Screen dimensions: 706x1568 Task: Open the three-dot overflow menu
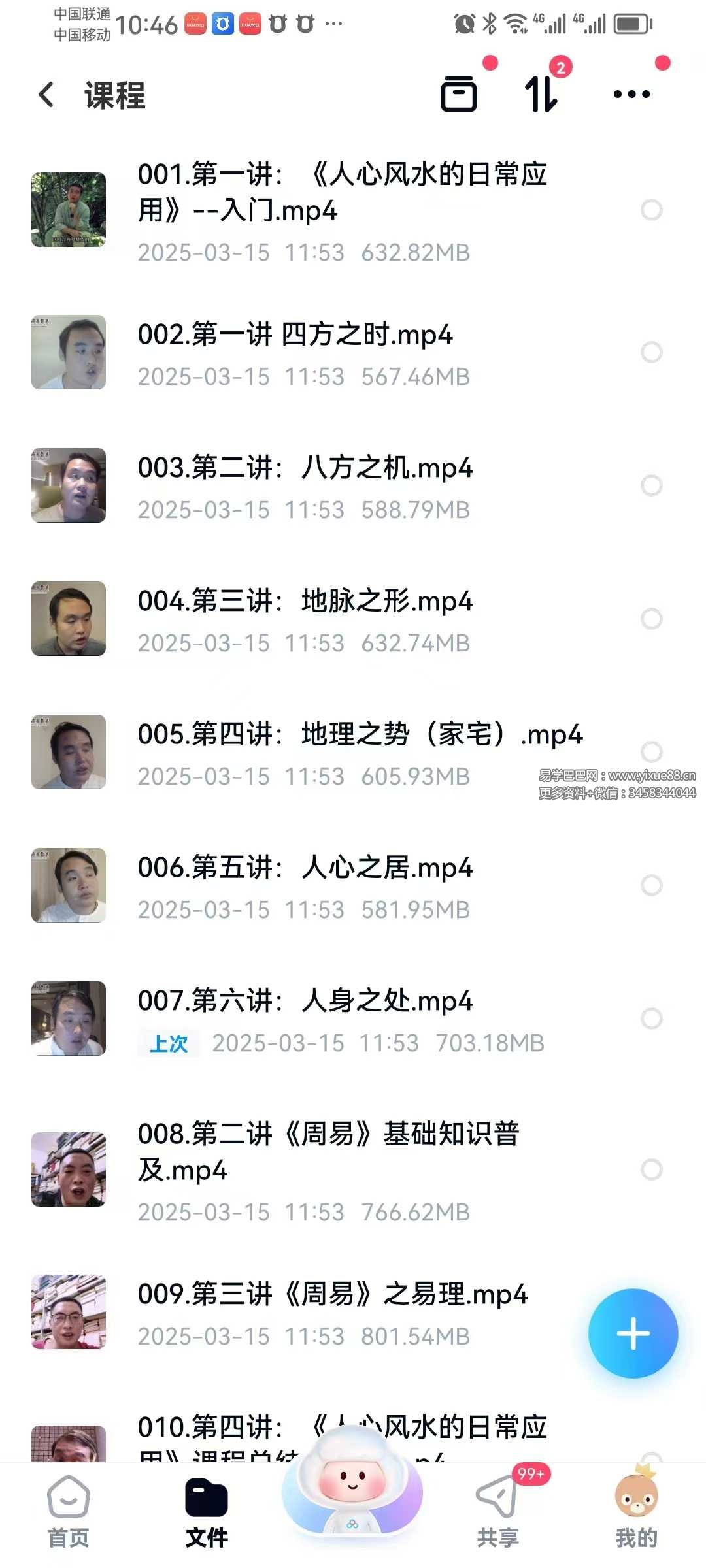click(x=631, y=94)
